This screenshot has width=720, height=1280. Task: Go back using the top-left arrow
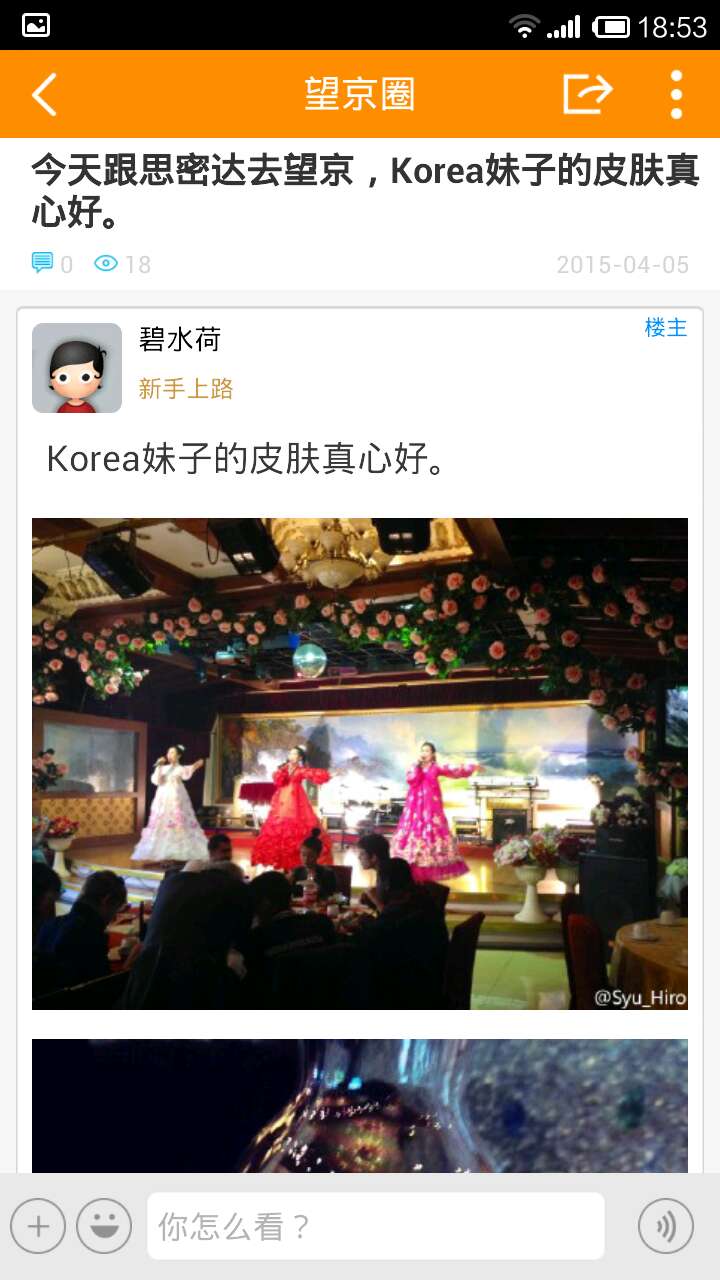(x=45, y=95)
